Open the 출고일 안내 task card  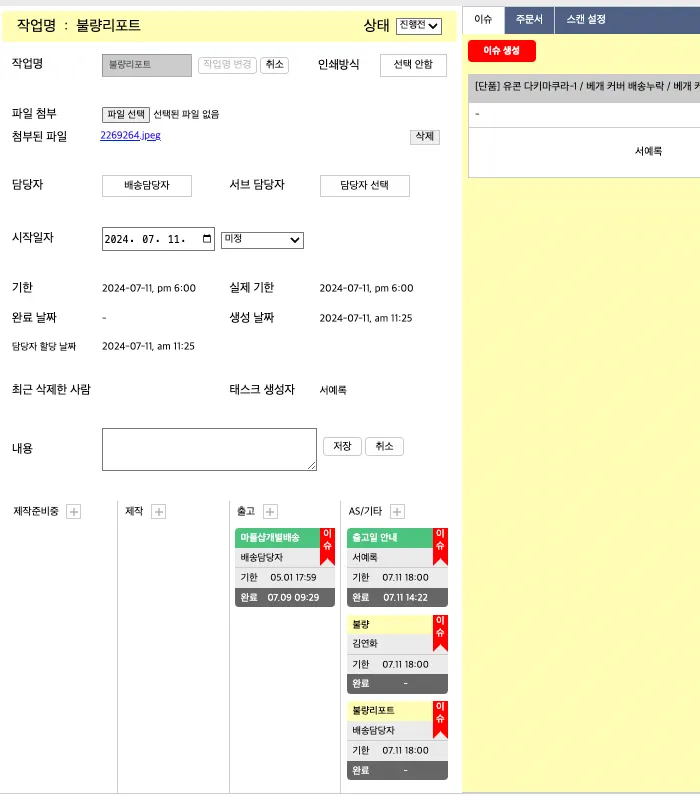coord(388,538)
